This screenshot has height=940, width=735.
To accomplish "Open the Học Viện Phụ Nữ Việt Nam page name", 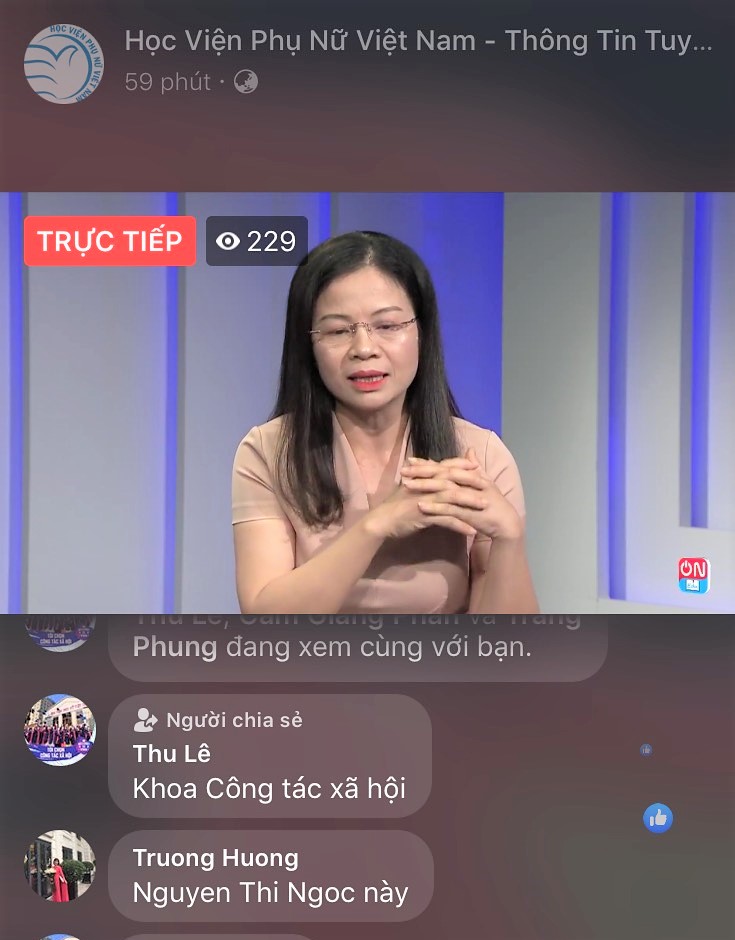I will 418,41.
